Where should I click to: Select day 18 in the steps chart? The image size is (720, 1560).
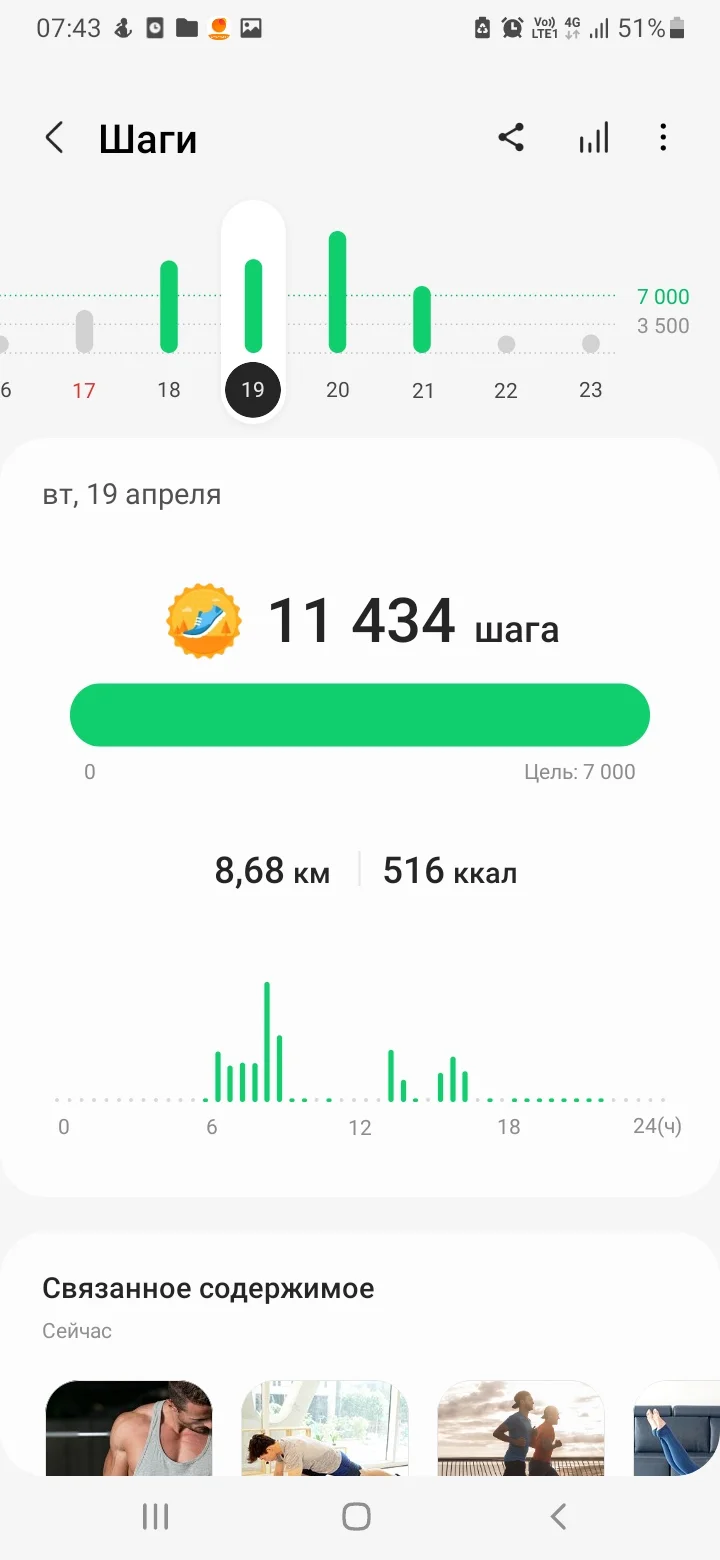pyautogui.click(x=169, y=388)
